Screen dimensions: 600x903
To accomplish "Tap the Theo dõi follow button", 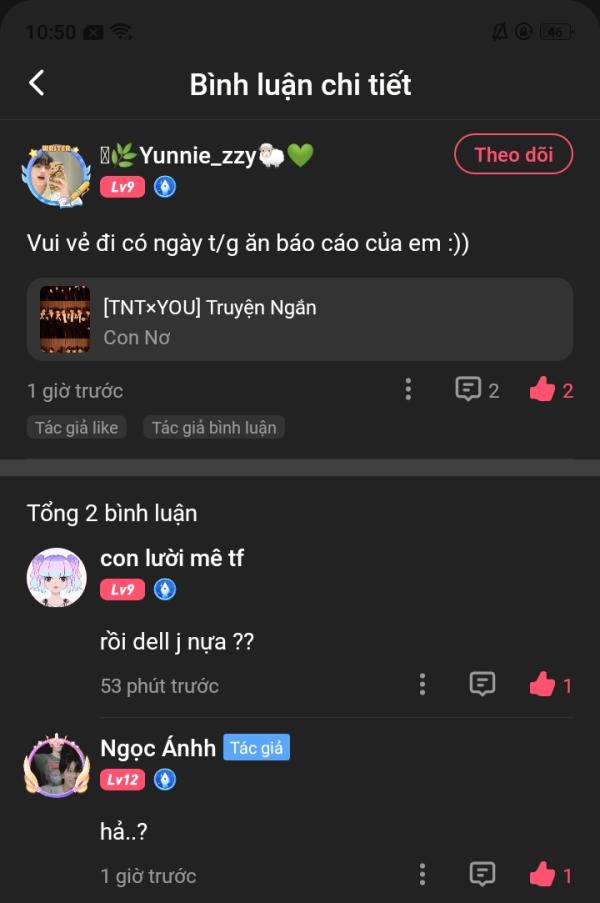I will pos(513,154).
